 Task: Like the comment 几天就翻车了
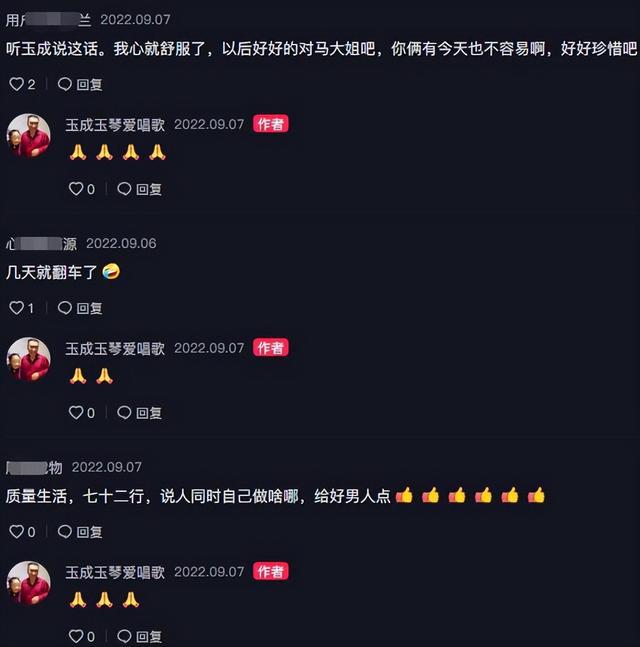[x=16, y=308]
